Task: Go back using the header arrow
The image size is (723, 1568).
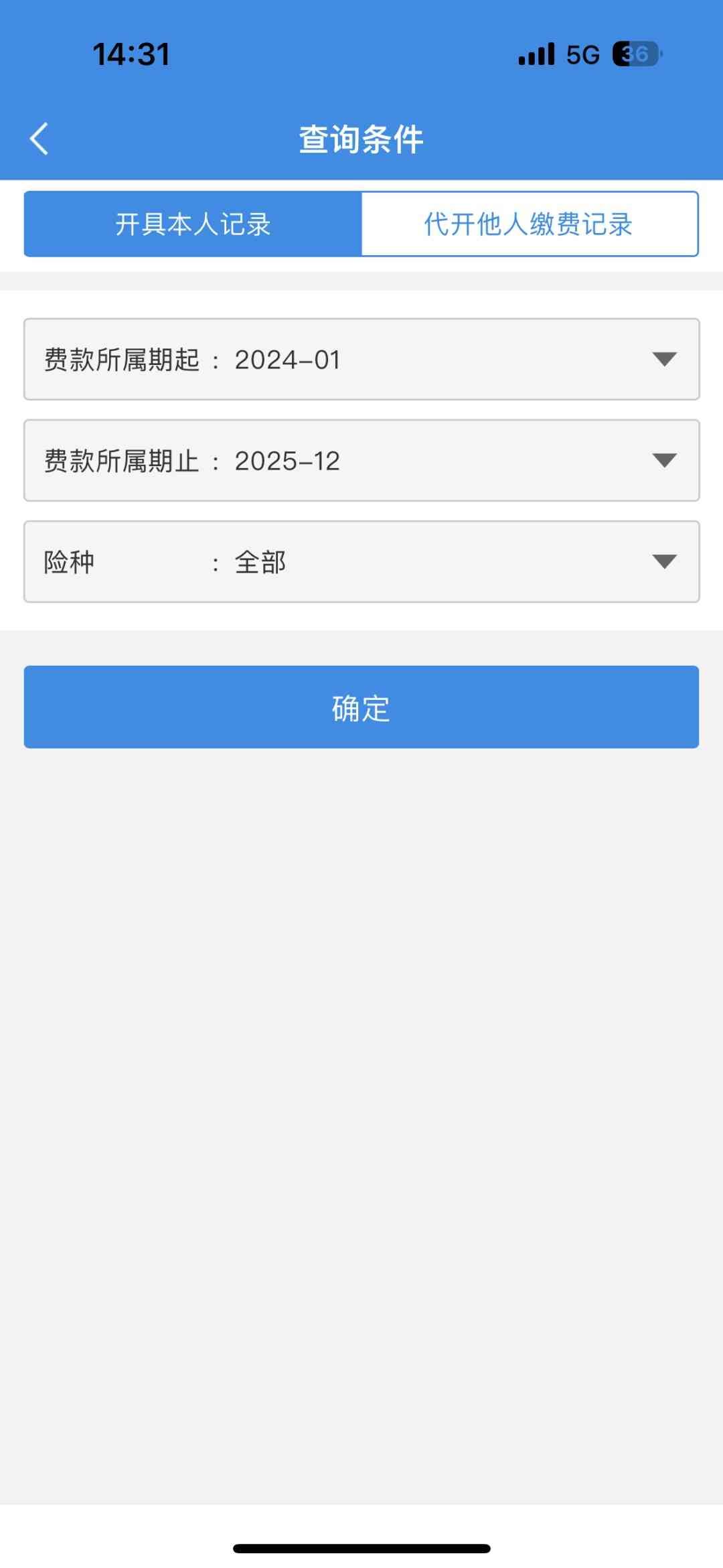Action: pyautogui.click(x=39, y=139)
